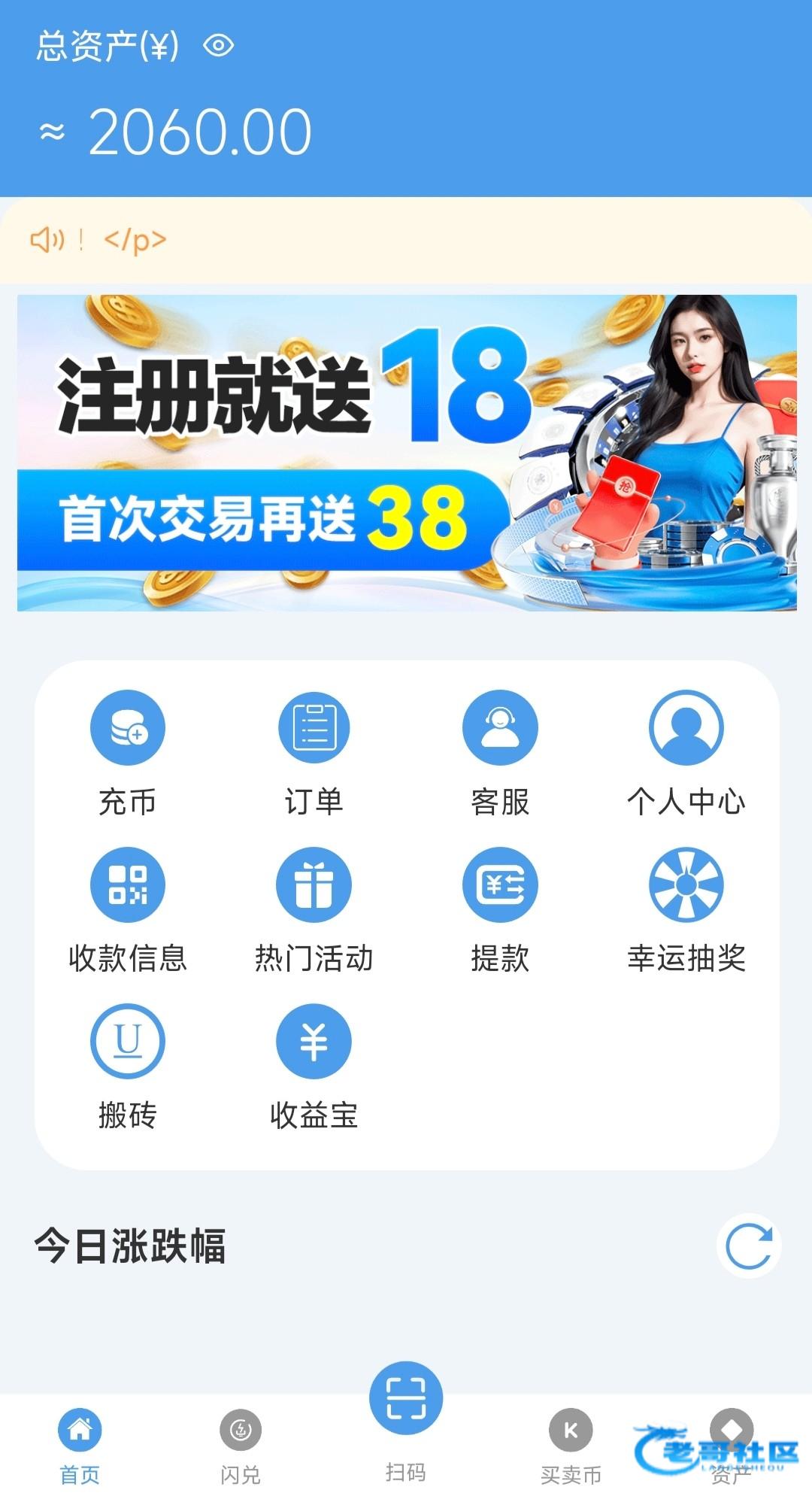812x1496 pixels.
Task: Open the registration bonus banner
Action: (406, 453)
